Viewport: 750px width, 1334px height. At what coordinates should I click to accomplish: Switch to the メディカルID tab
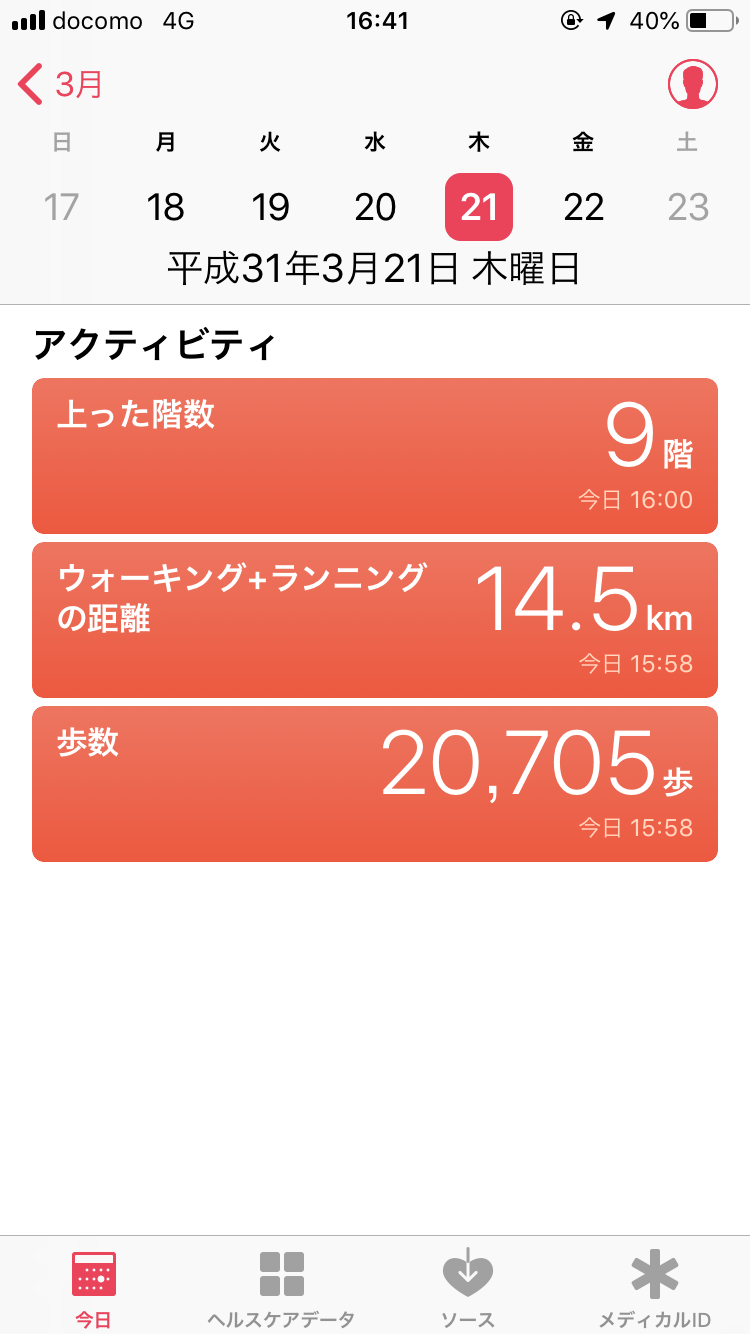click(x=655, y=1288)
